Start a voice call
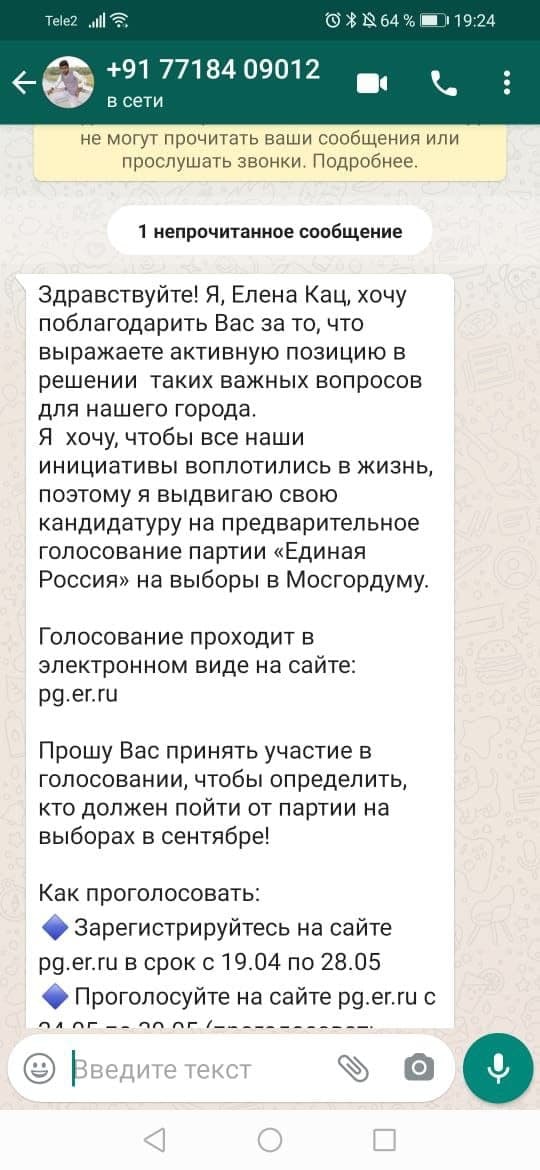 (445, 83)
